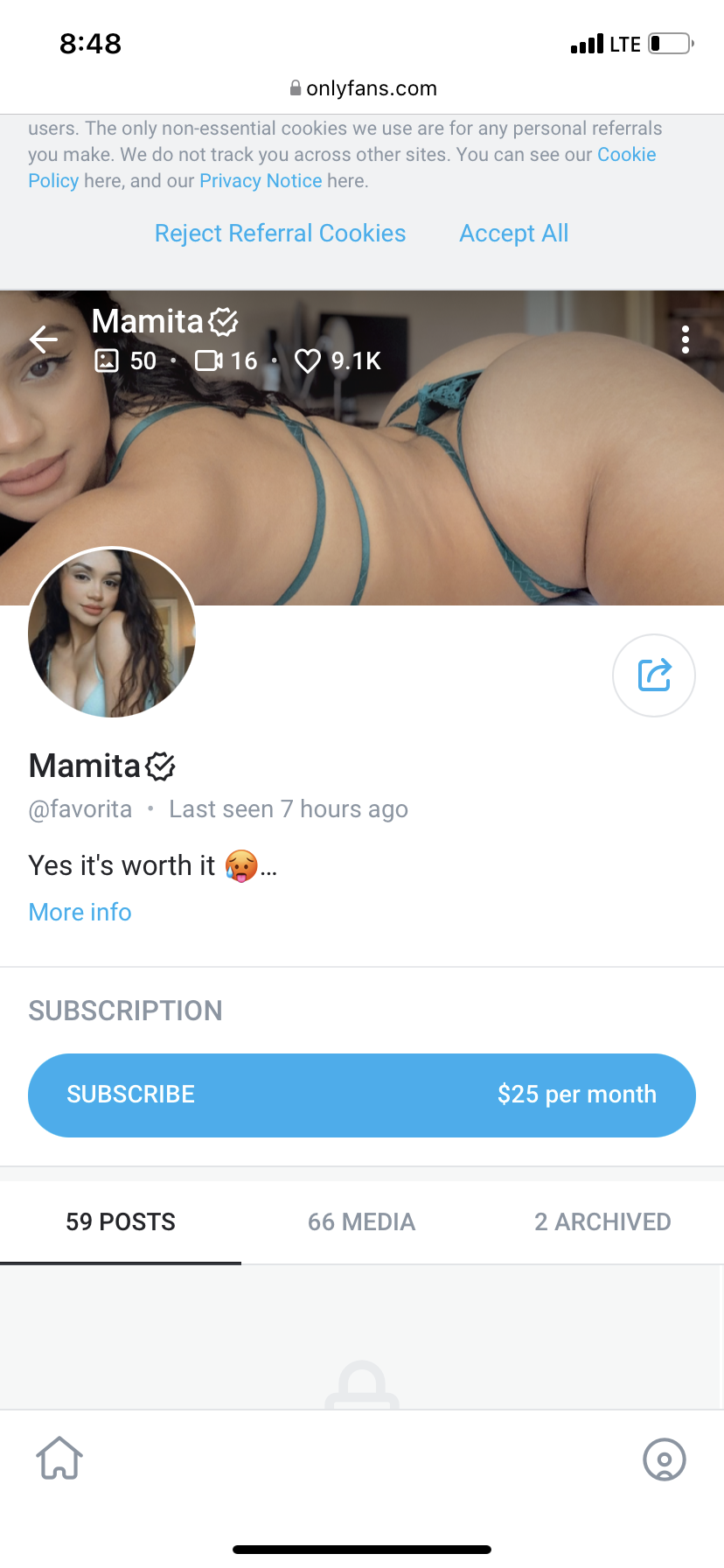
Task: View the profile avatar picture
Action: pos(112,633)
